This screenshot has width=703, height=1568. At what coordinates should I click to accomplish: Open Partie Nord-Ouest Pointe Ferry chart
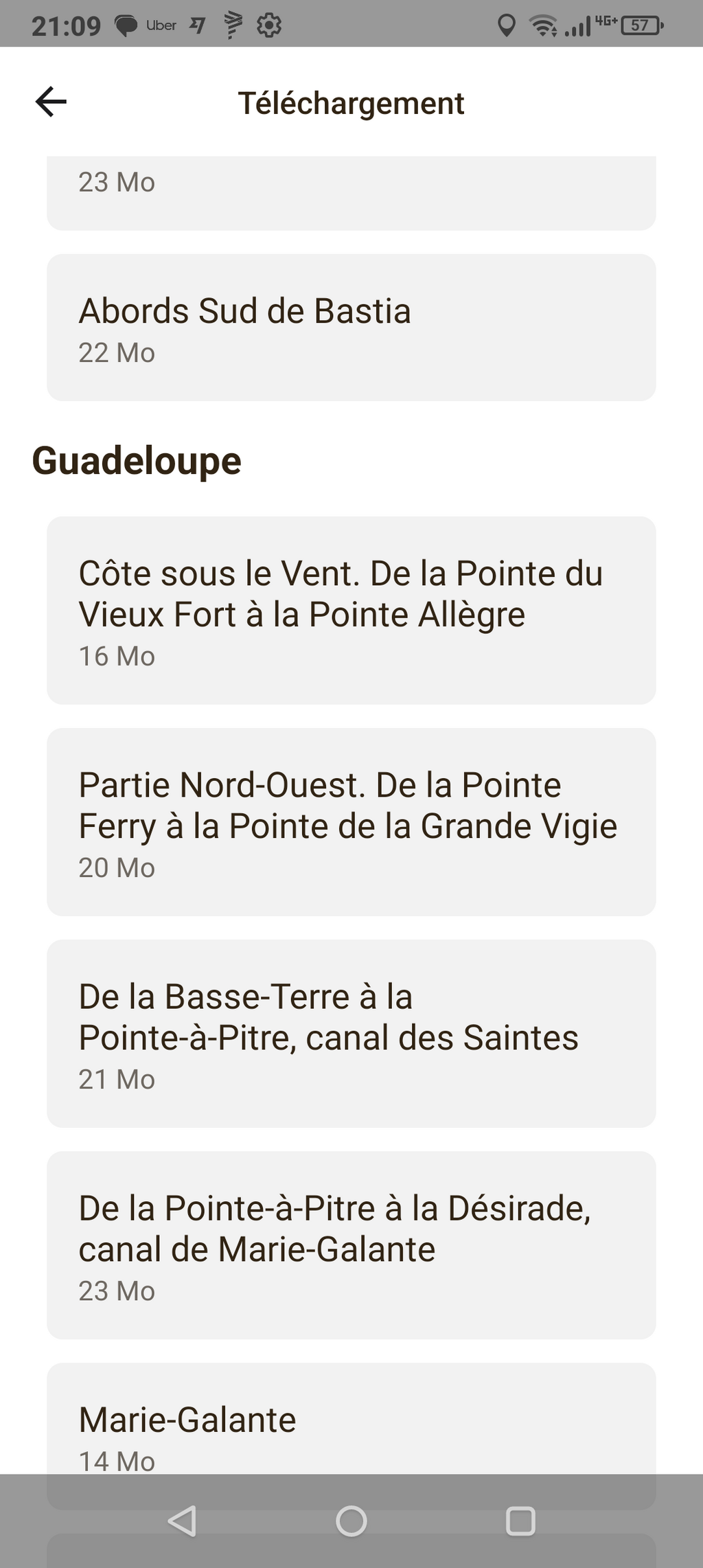(351, 822)
